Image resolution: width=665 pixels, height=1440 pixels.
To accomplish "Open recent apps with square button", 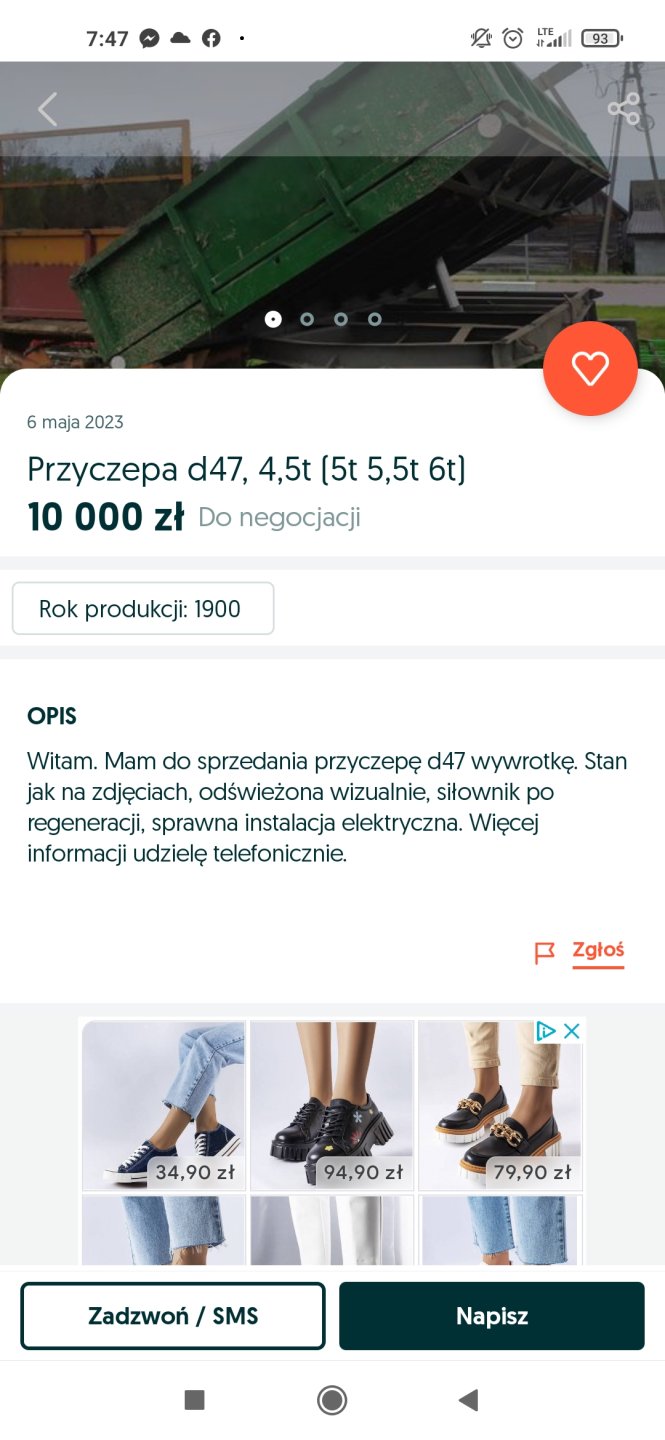I will [195, 1400].
